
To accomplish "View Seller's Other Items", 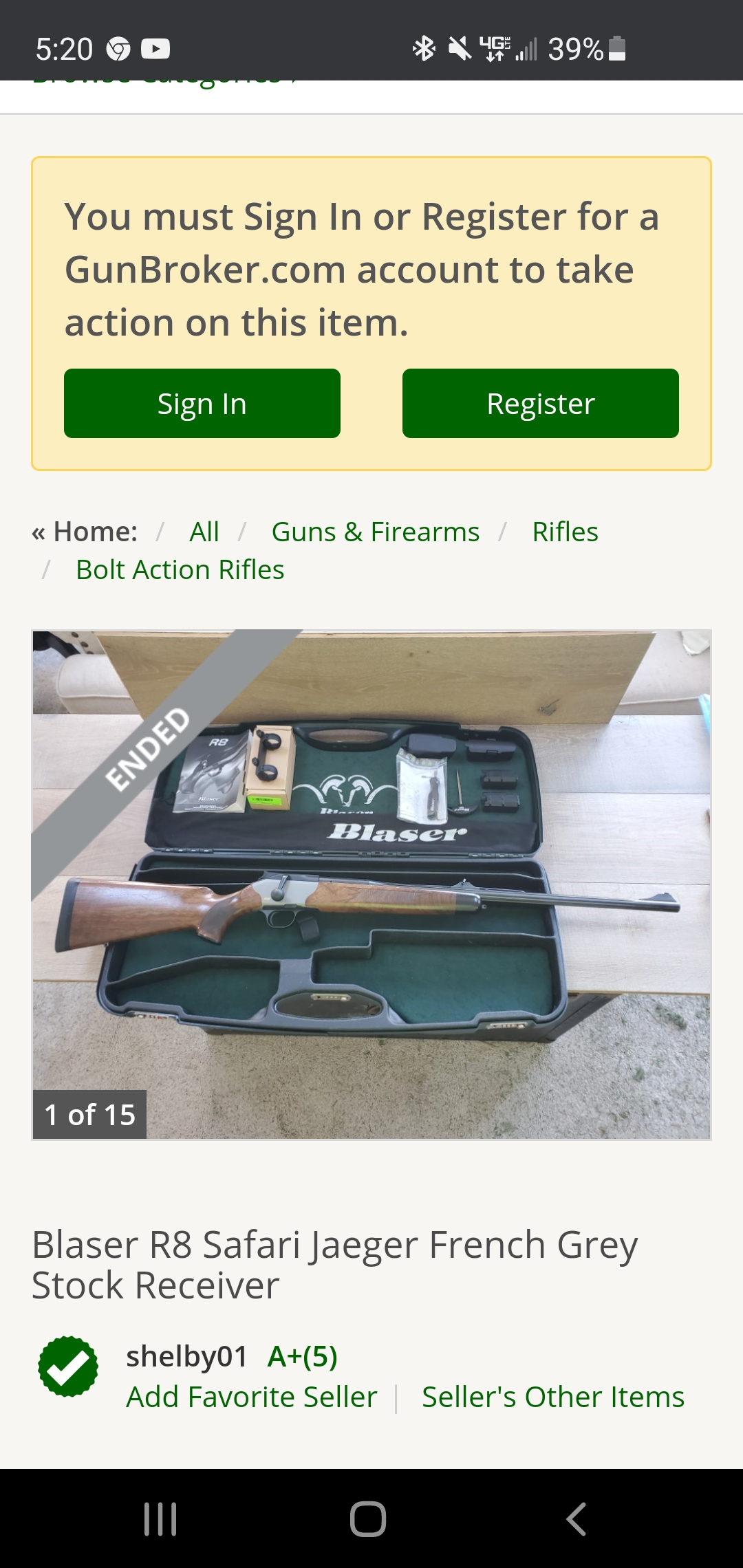I will [553, 1397].
